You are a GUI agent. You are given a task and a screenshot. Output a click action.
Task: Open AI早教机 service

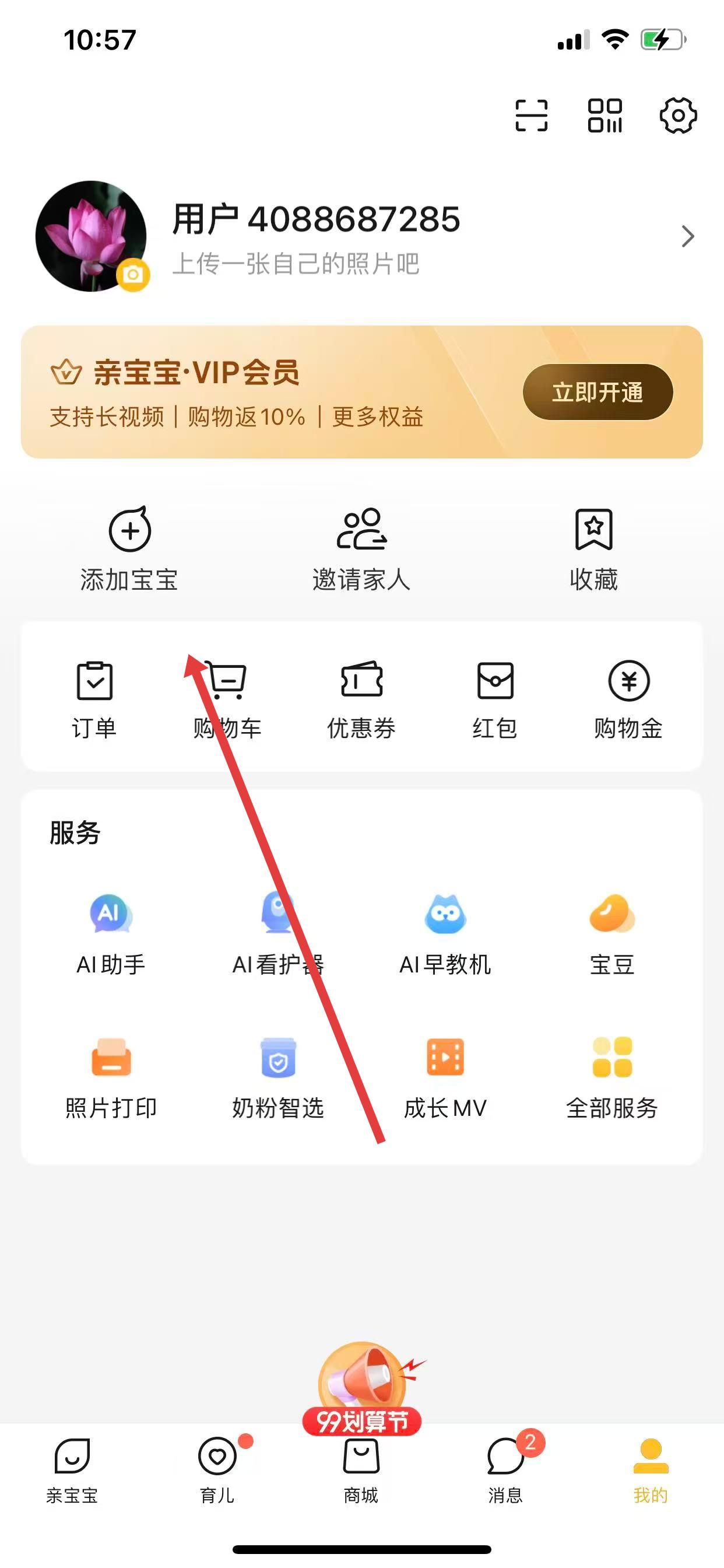445,933
